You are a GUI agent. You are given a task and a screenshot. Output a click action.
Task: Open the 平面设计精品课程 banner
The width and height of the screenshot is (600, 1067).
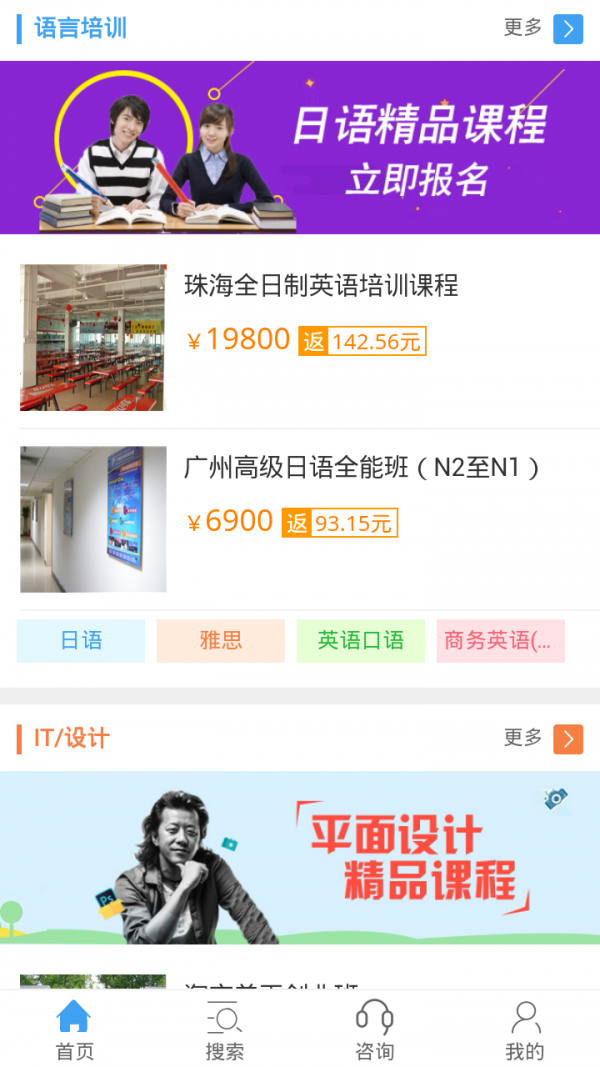click(x=300, y=858)
